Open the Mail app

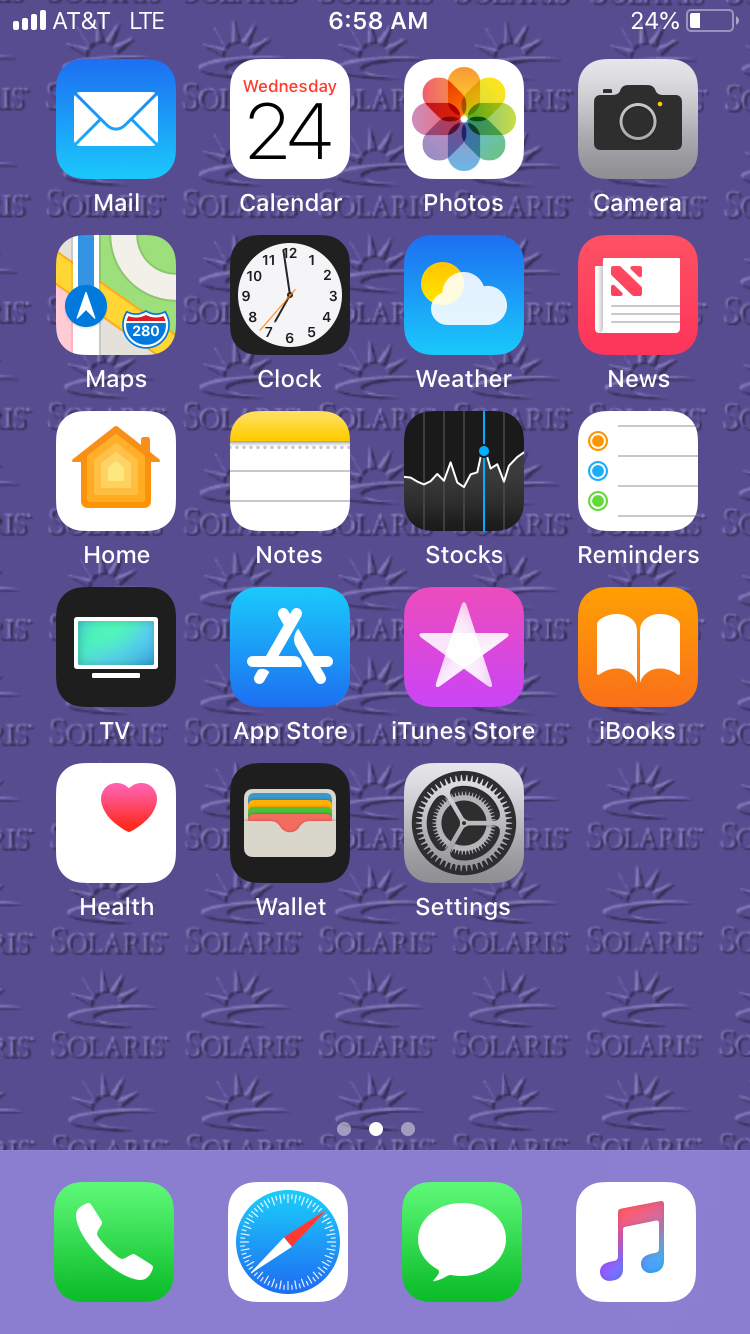point(116,119)
